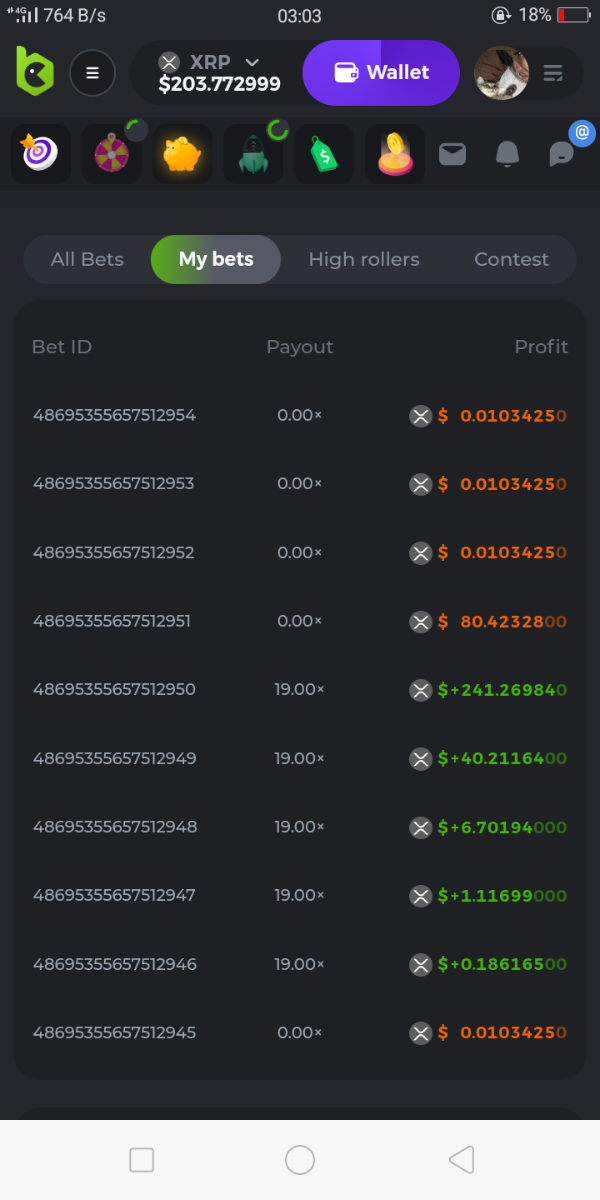Open the notifications bell
This screenshot has width=600, height=1200.
coord(508,154)
